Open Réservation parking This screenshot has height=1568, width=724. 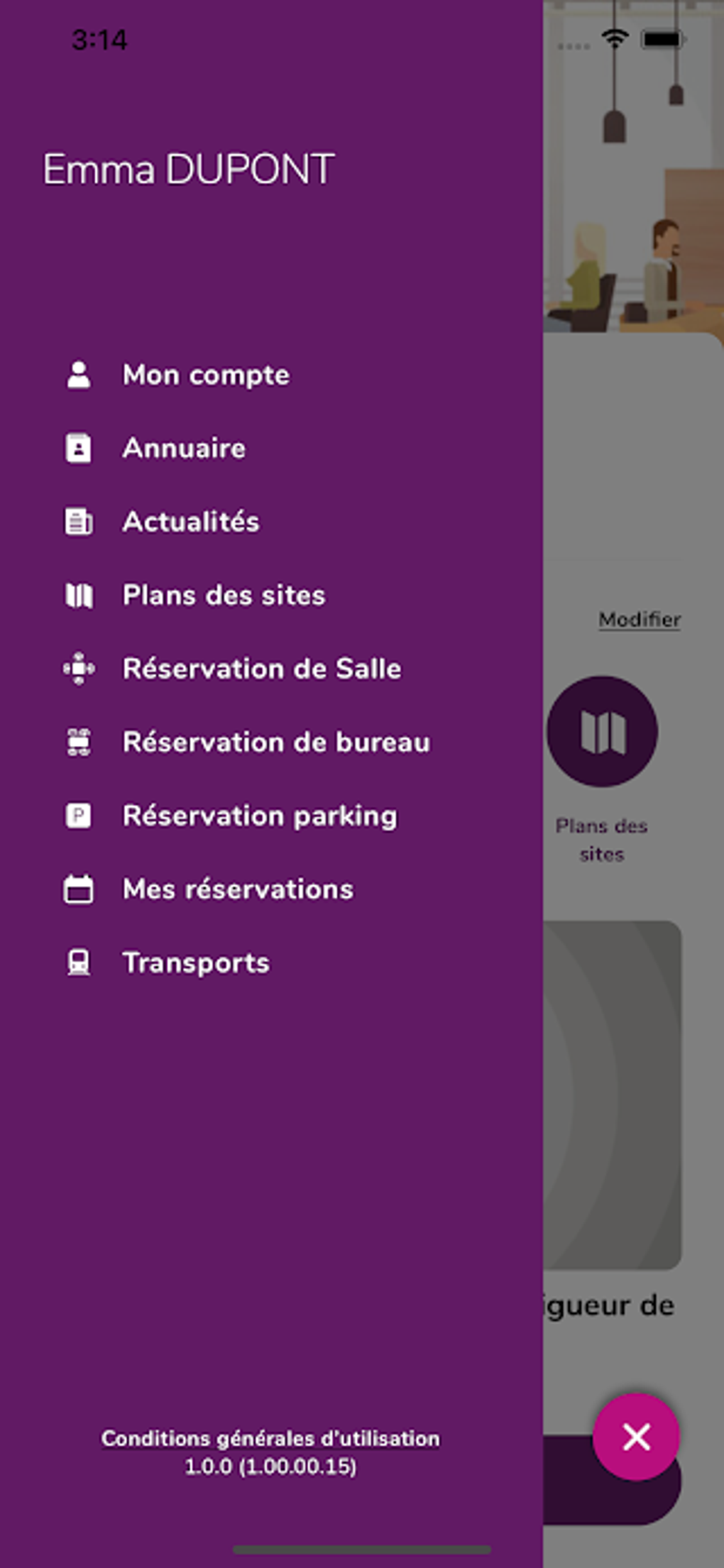[259, 816]
